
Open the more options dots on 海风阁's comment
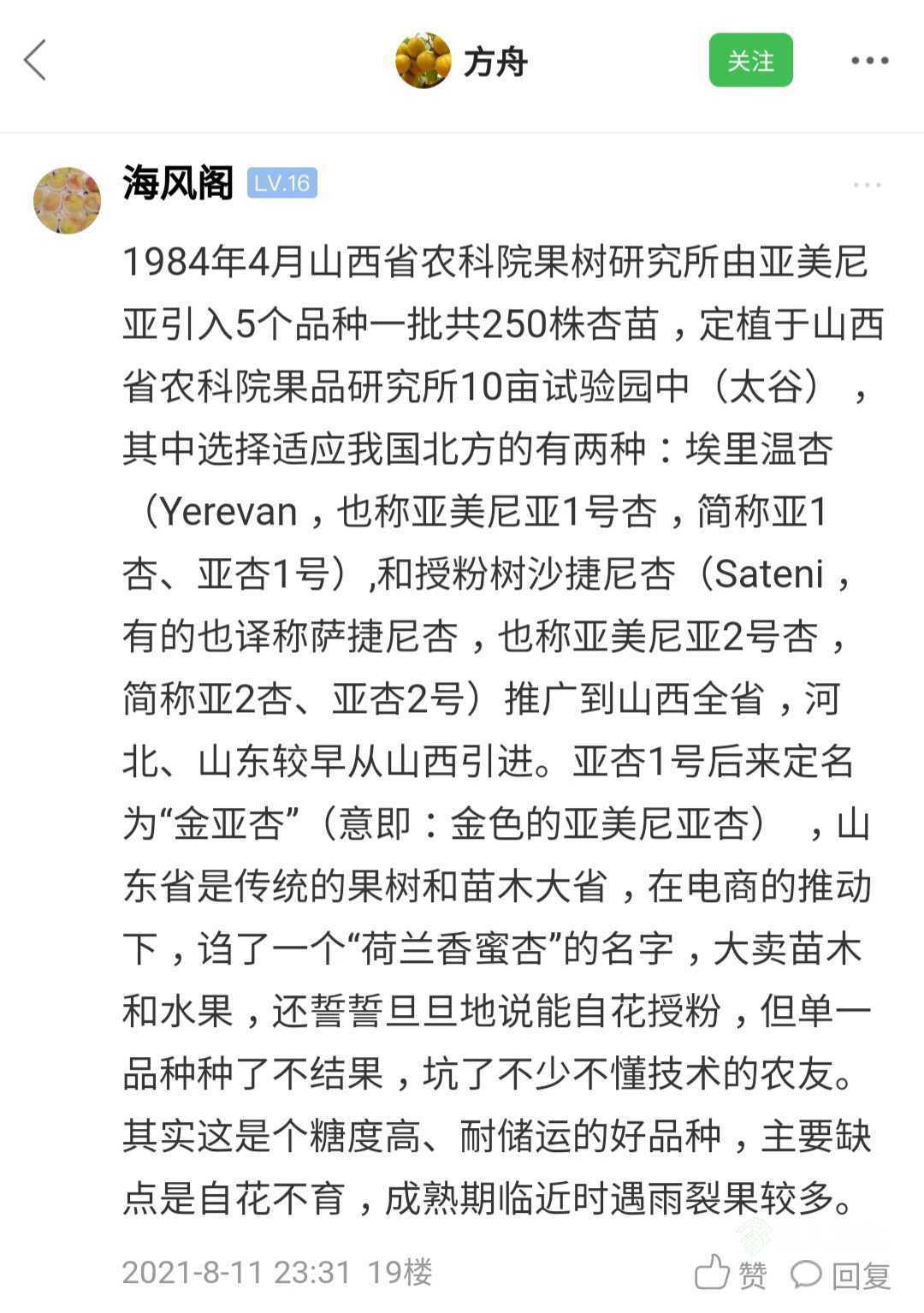point(867,185)
